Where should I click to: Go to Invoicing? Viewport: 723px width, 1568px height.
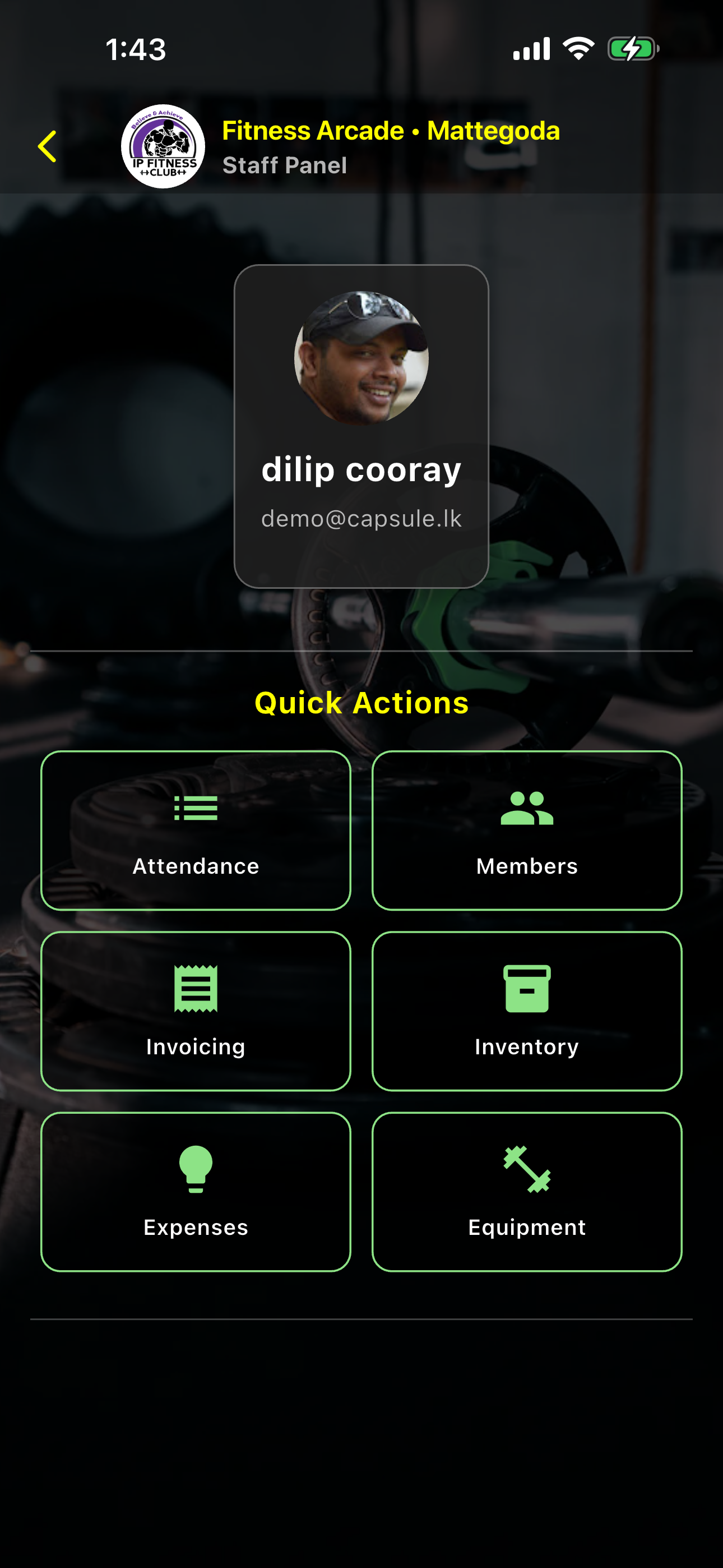click(196, 1011)
